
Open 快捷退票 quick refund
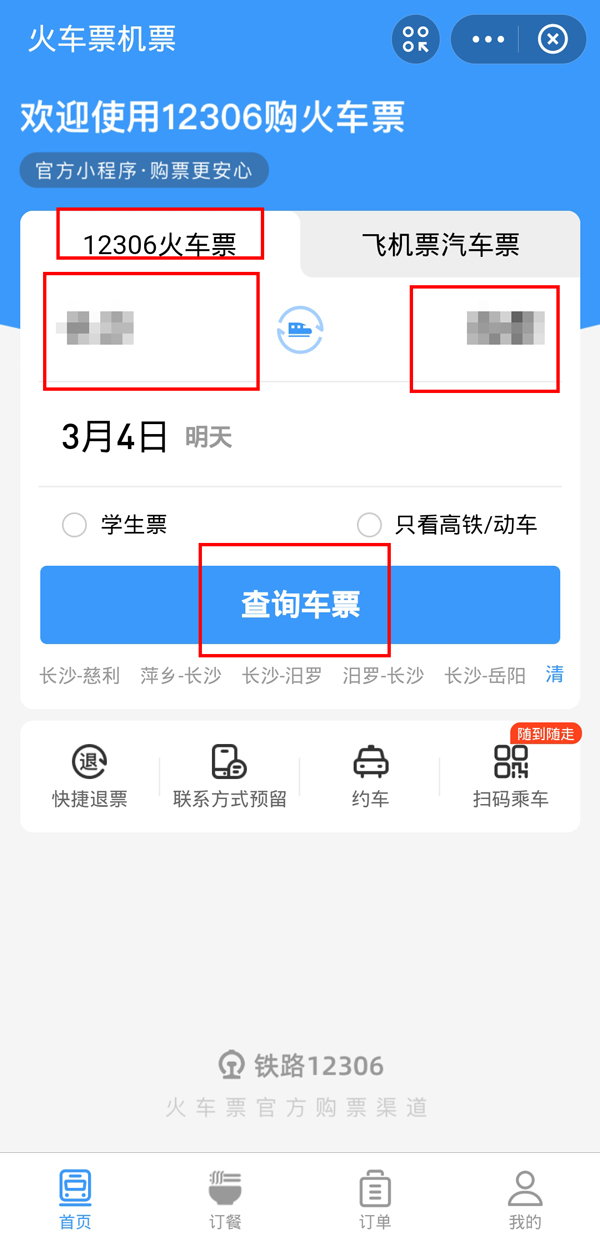coord(90,776)
